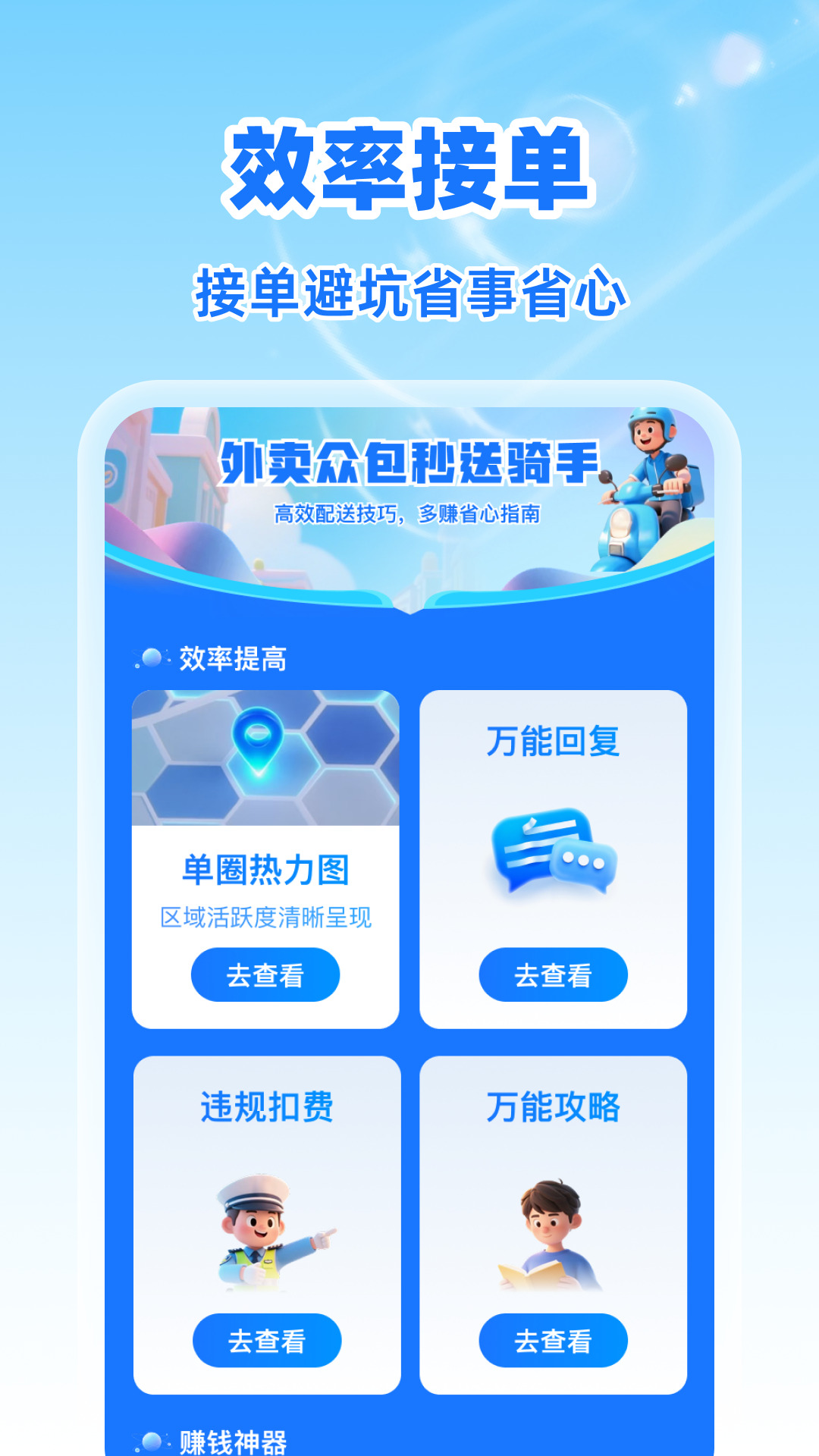Open 去查看 under 单圈热力图
This screenshot has height=1456, width=819.
pos(267,976)
